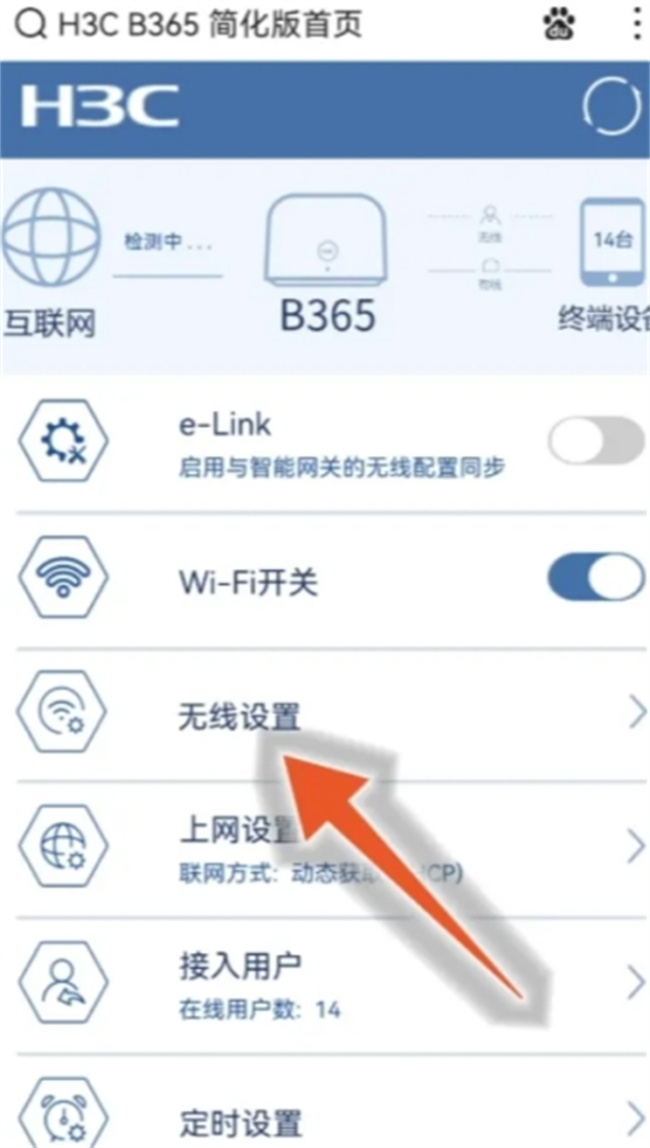The image size is (650, 1148).
Task: Tap the Baidu paw icon
Action: pyautogui.click(x=560, y=26)
